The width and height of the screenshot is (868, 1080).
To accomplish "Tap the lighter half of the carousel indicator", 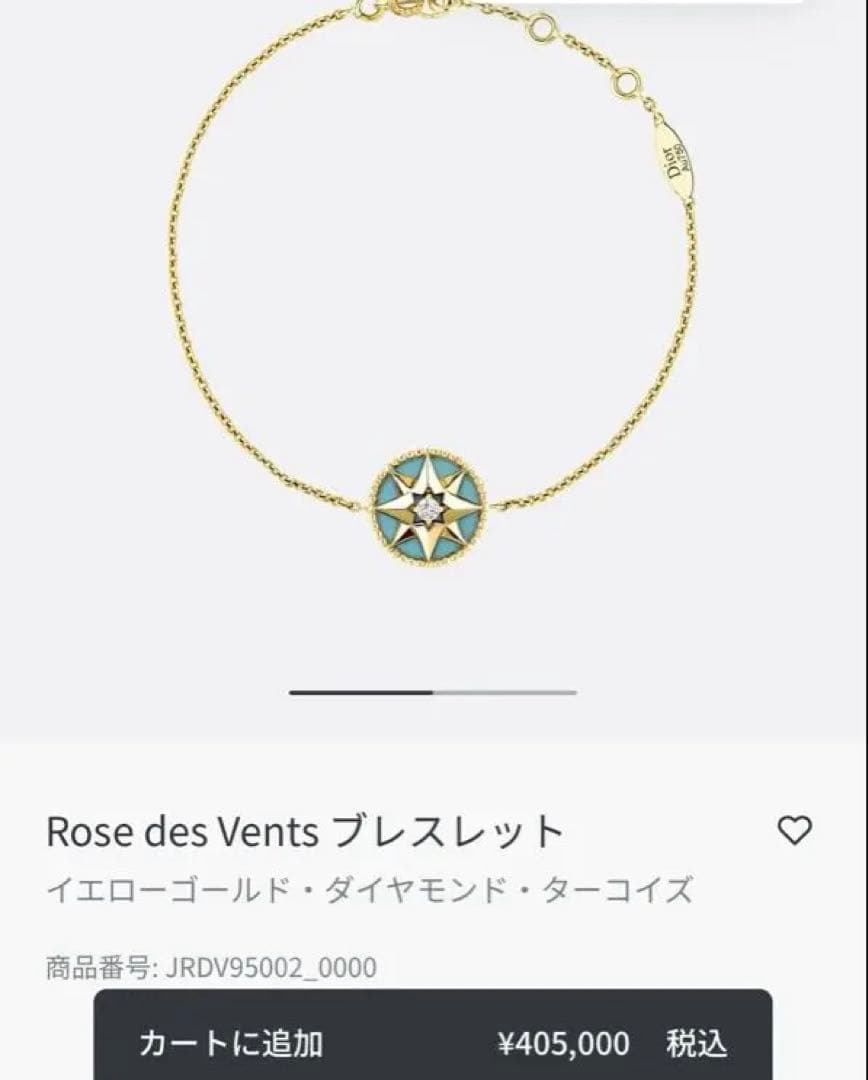I will [x=505, y=692].
